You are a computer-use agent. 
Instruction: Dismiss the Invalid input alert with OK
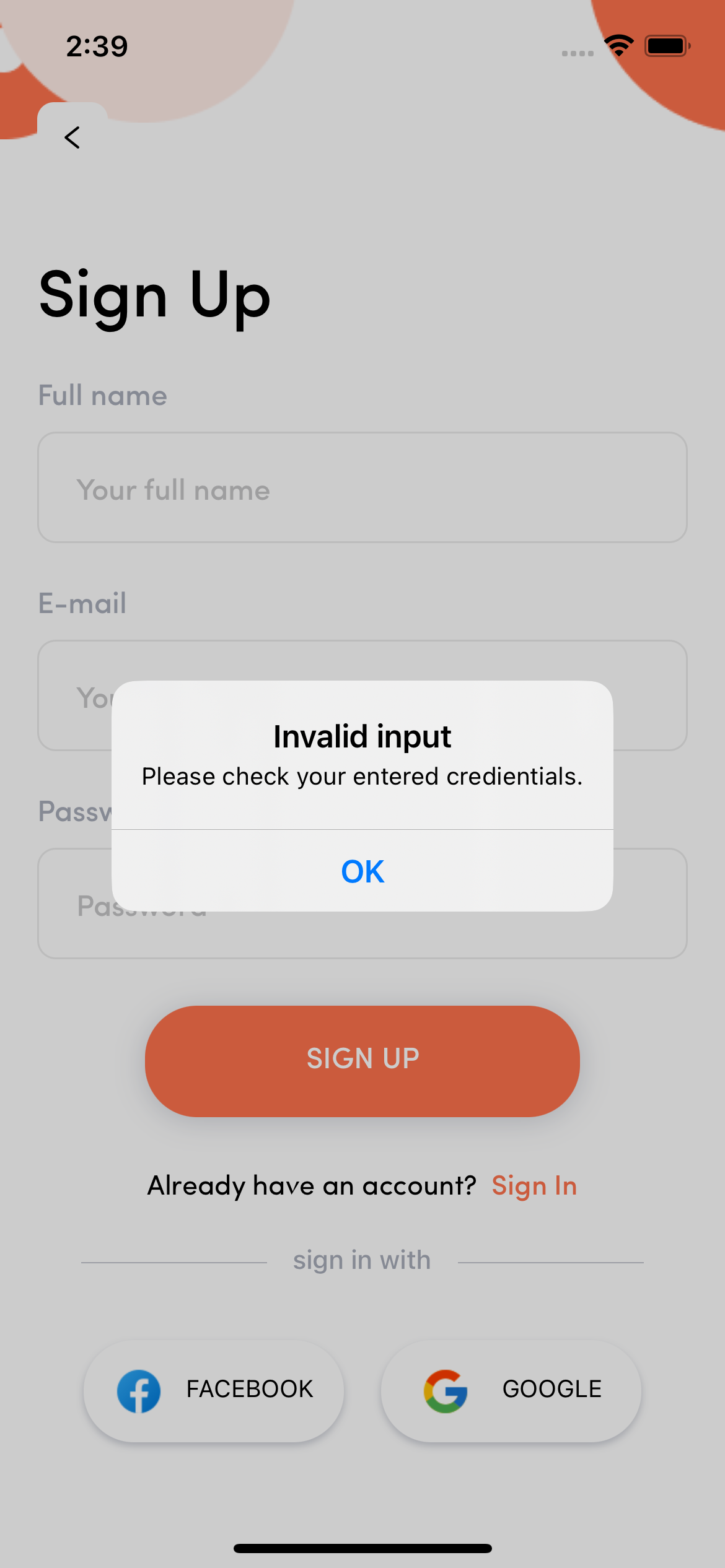pyautogui.click(x=362, y=871)
